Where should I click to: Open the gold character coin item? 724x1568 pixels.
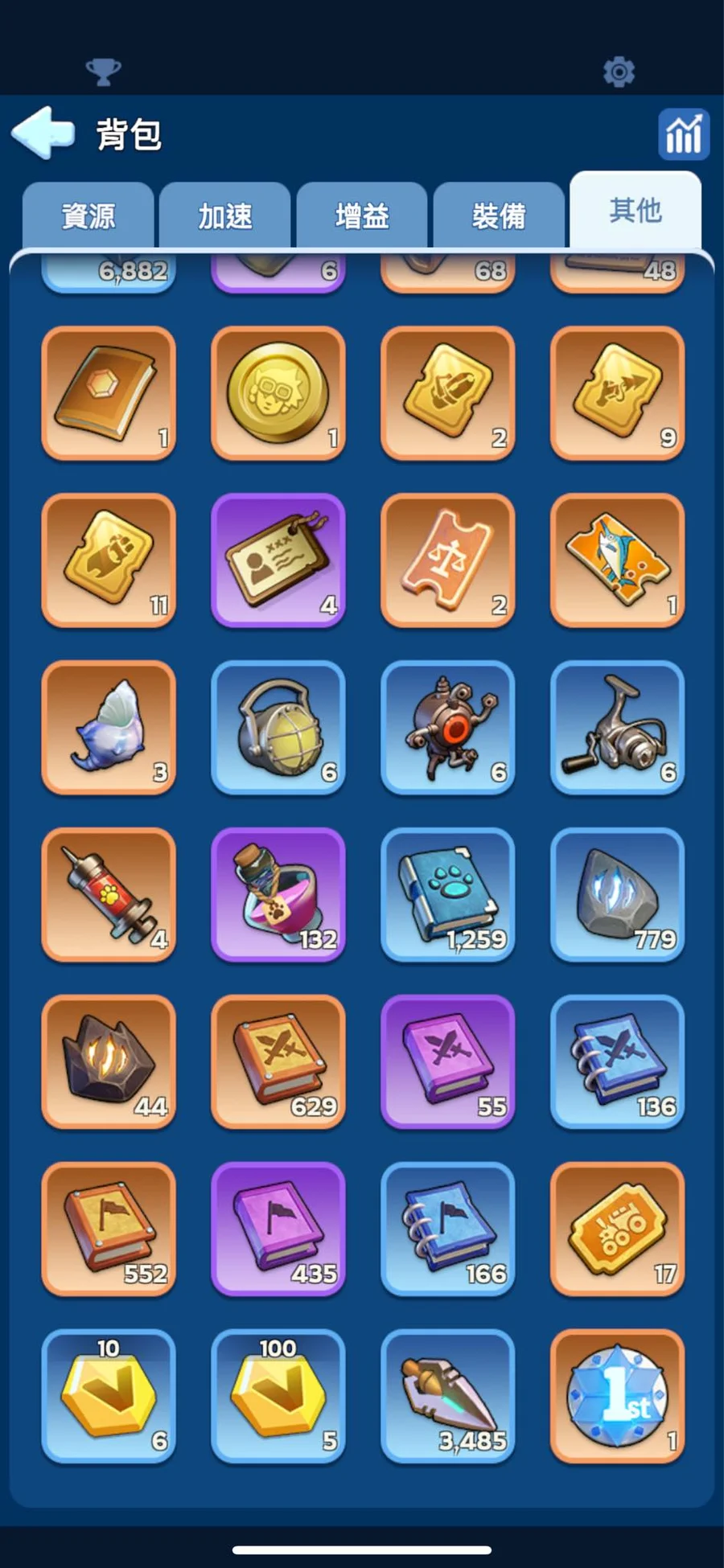coord(278,393)
